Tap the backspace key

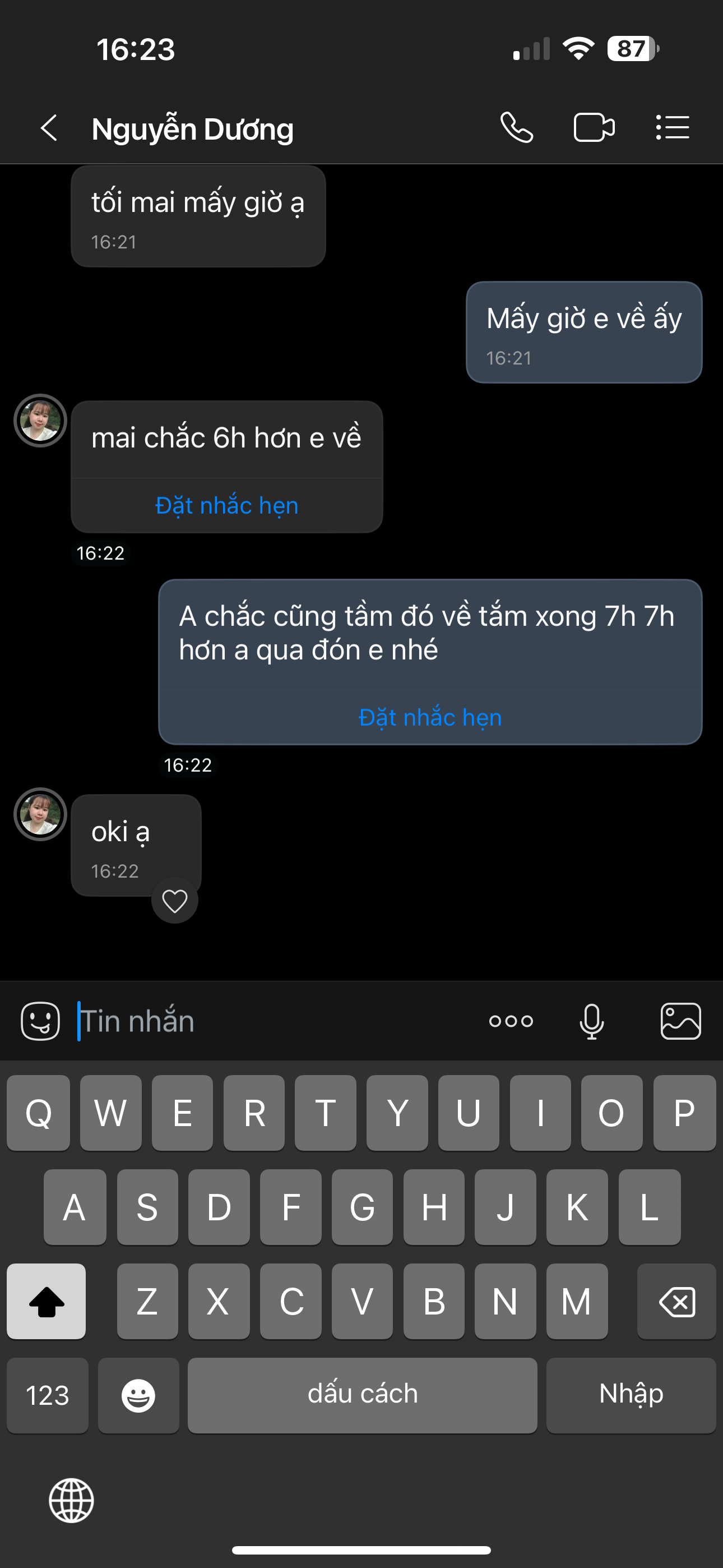676,1302
